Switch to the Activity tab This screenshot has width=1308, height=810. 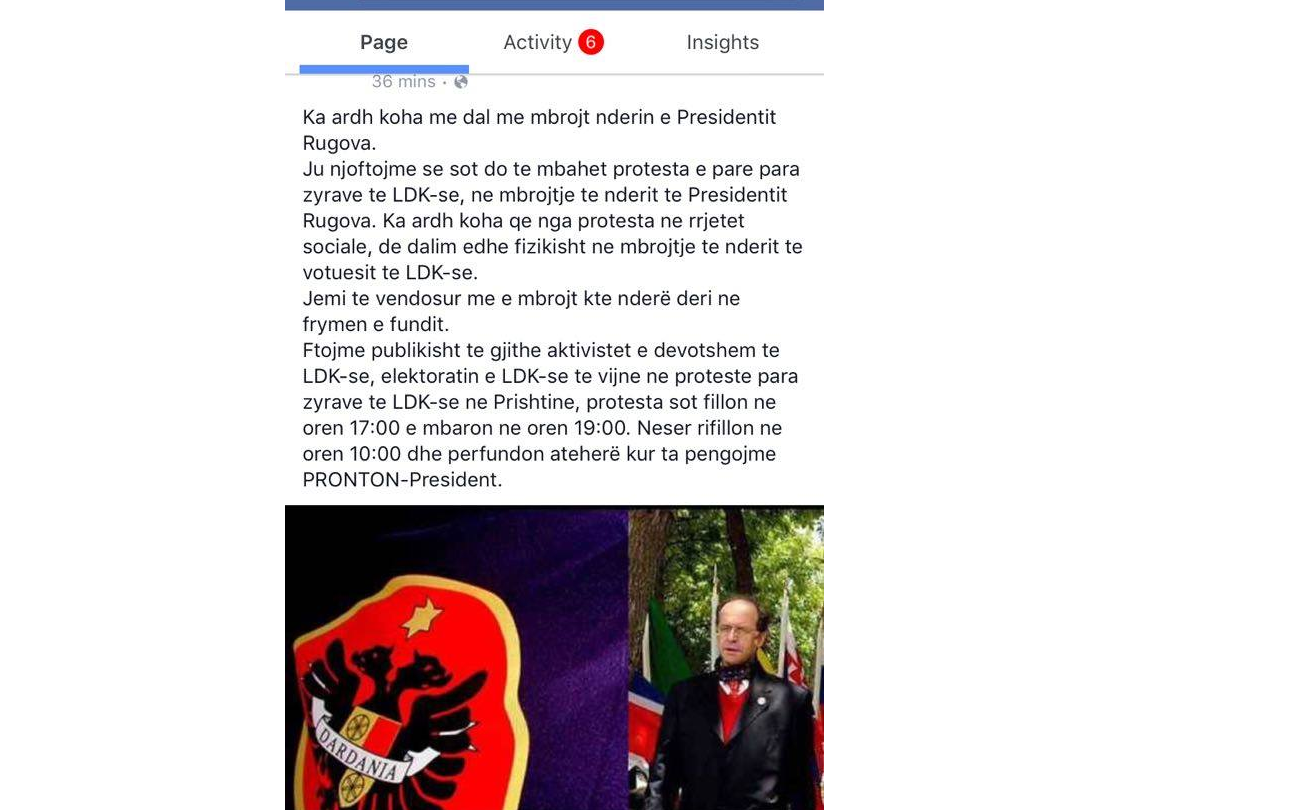coord(552,42)
